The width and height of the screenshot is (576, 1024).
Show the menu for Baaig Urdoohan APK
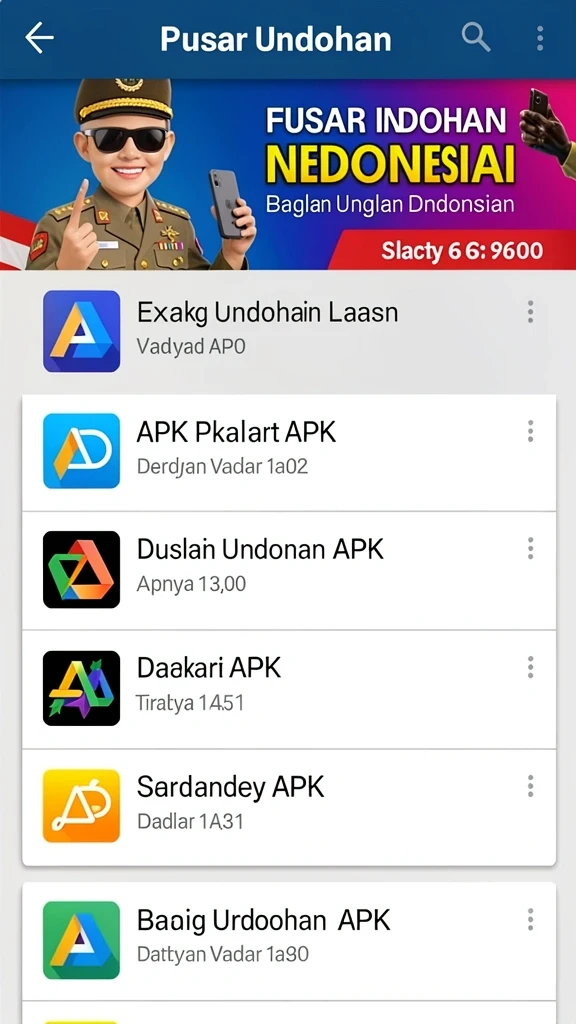point(530,920)
